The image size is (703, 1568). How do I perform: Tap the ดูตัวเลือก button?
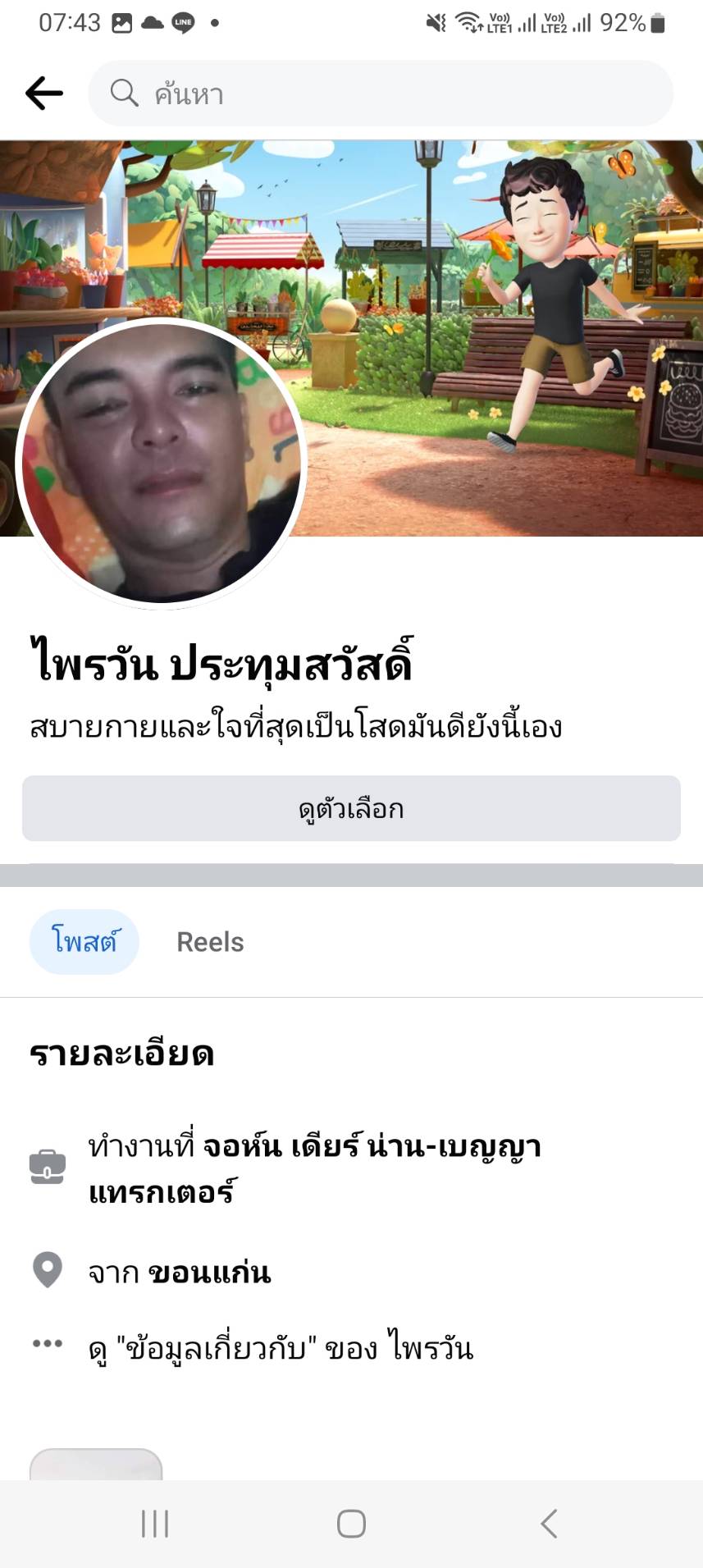pyautogui.click(x=351, y=809)
